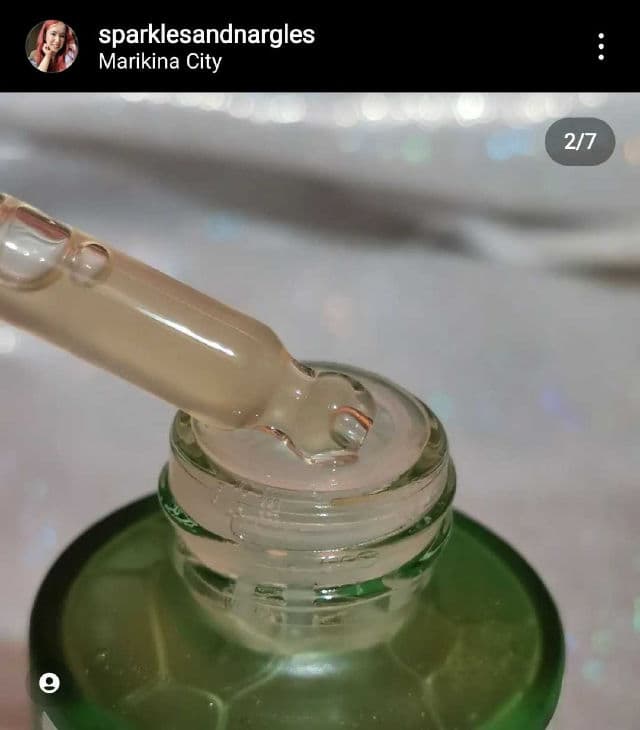Tap the sparklesandnargles username
Image resolution: width=640 pixels, height=730 pixels.
[x=206, y=34]
